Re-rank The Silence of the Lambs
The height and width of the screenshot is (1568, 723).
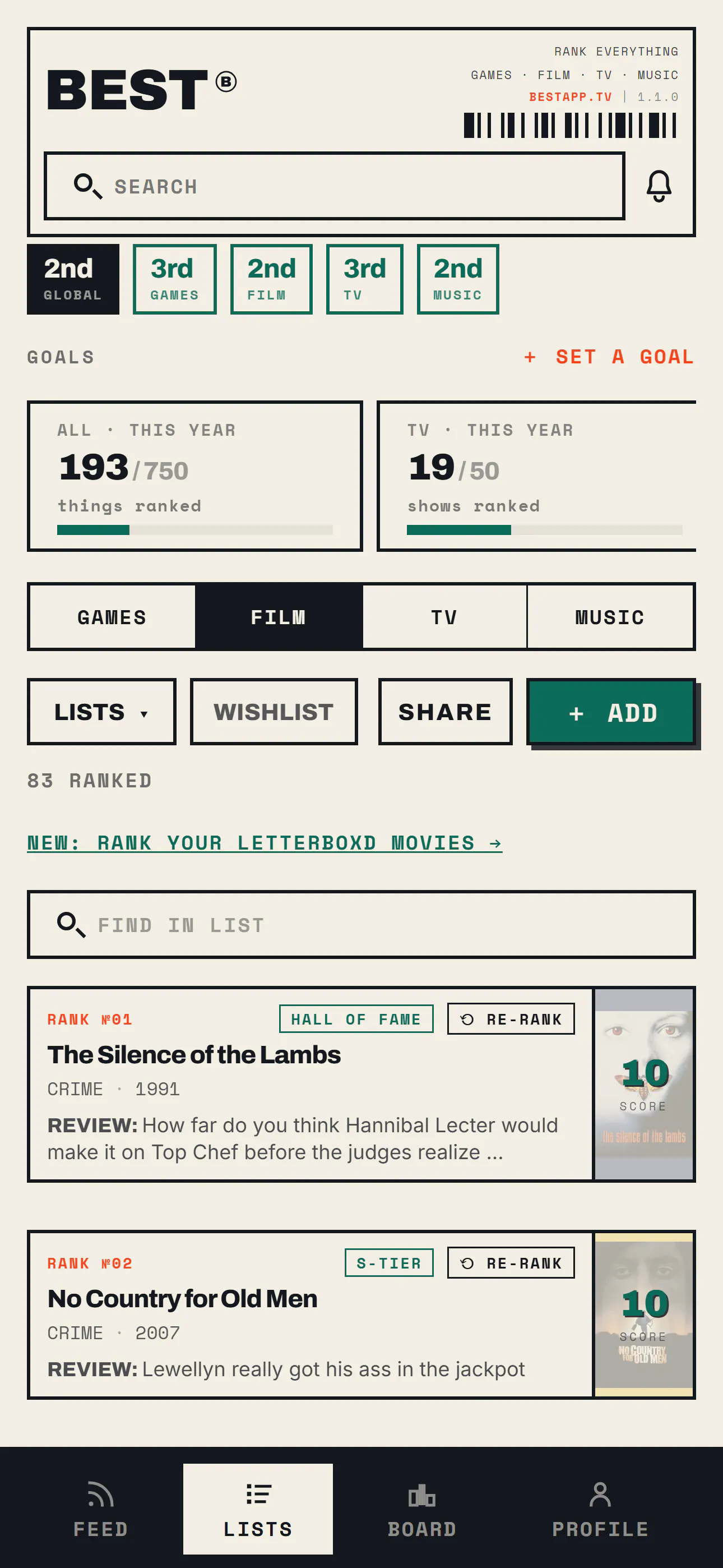pyautogui.click(x=511, y=1019)
